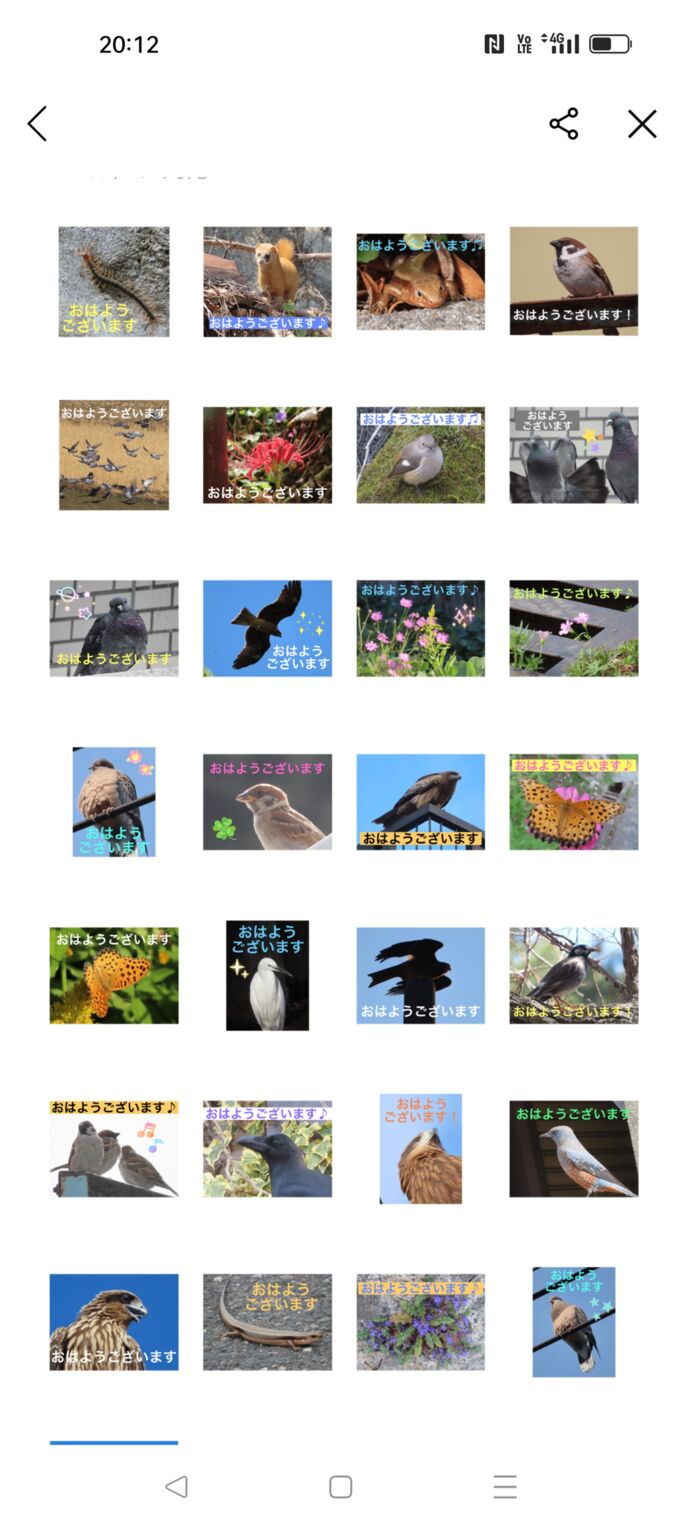Open the butterfly on pink flower sticker
Image resolution: width=688 pixels, height=1529 pixels.
click(573, 802)
